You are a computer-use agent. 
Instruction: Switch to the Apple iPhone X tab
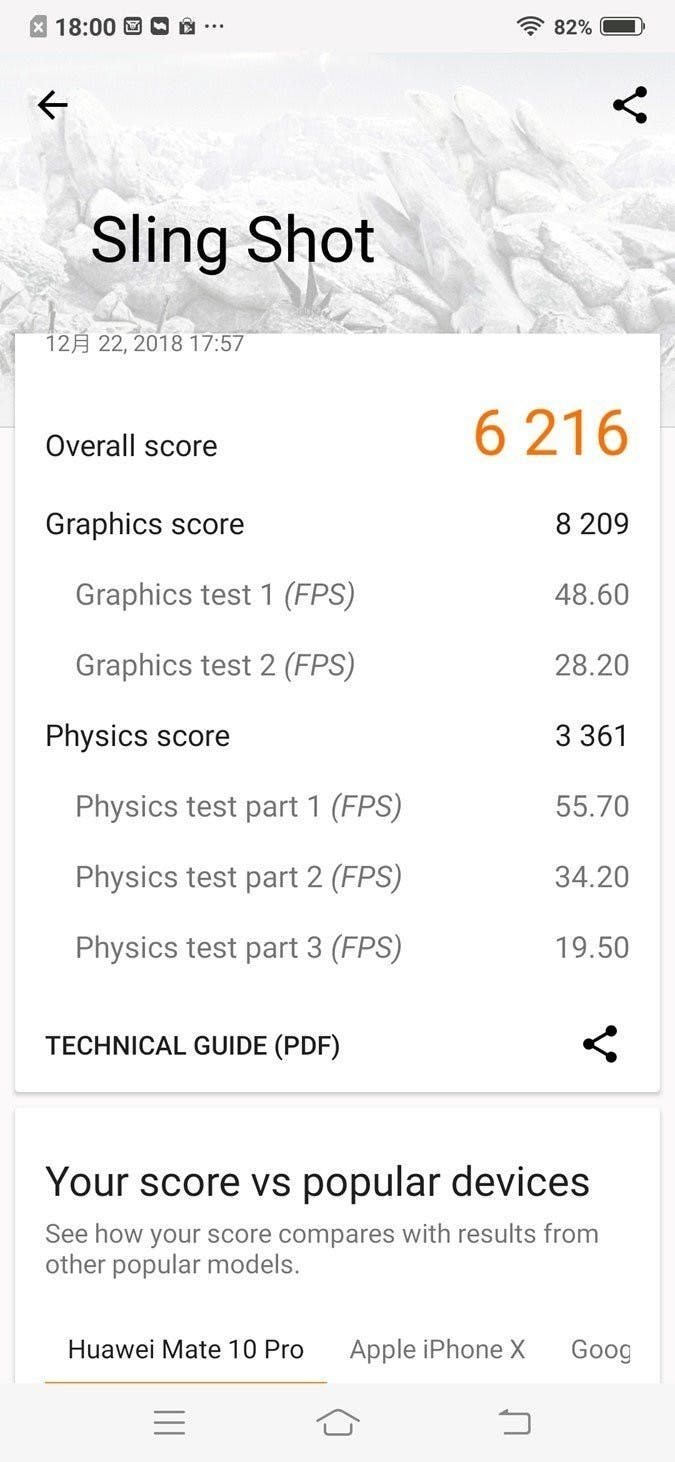tap(437, 1349)
